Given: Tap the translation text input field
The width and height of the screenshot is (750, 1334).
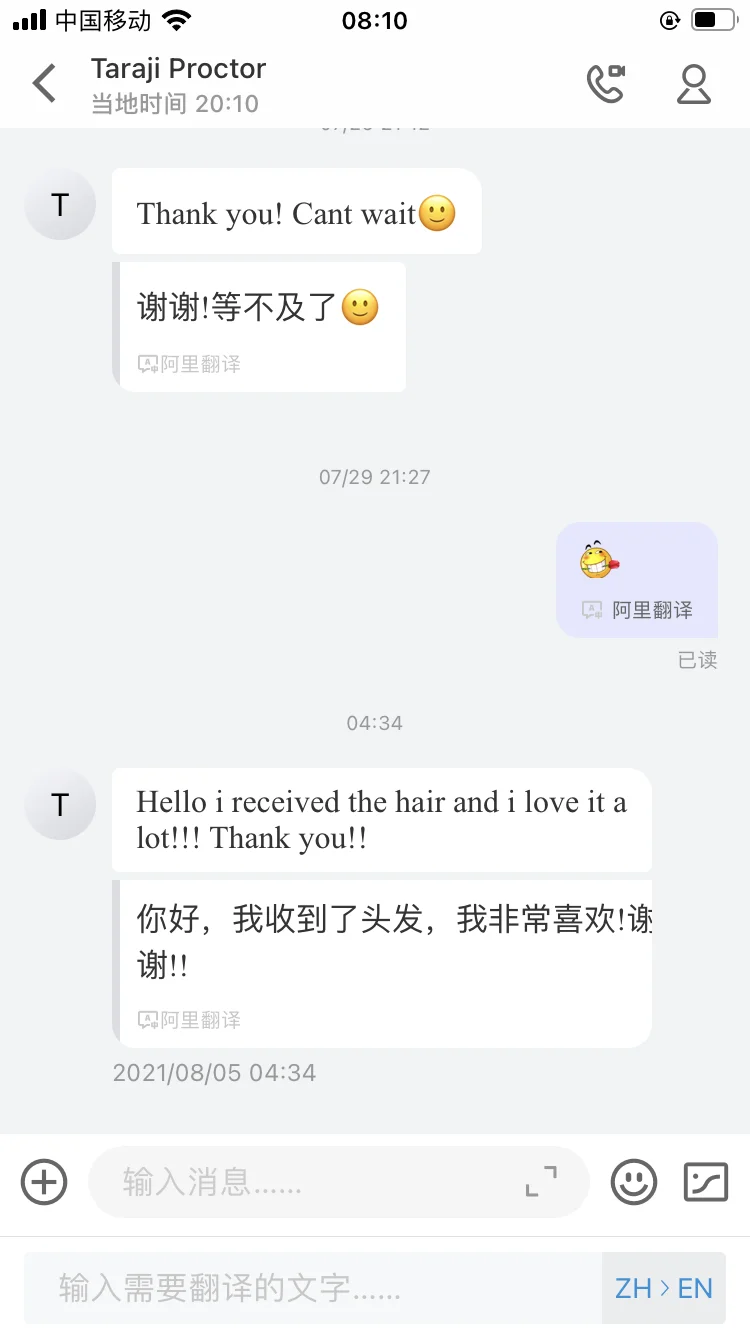Looking at the screenshot, I should (312, 1288).
